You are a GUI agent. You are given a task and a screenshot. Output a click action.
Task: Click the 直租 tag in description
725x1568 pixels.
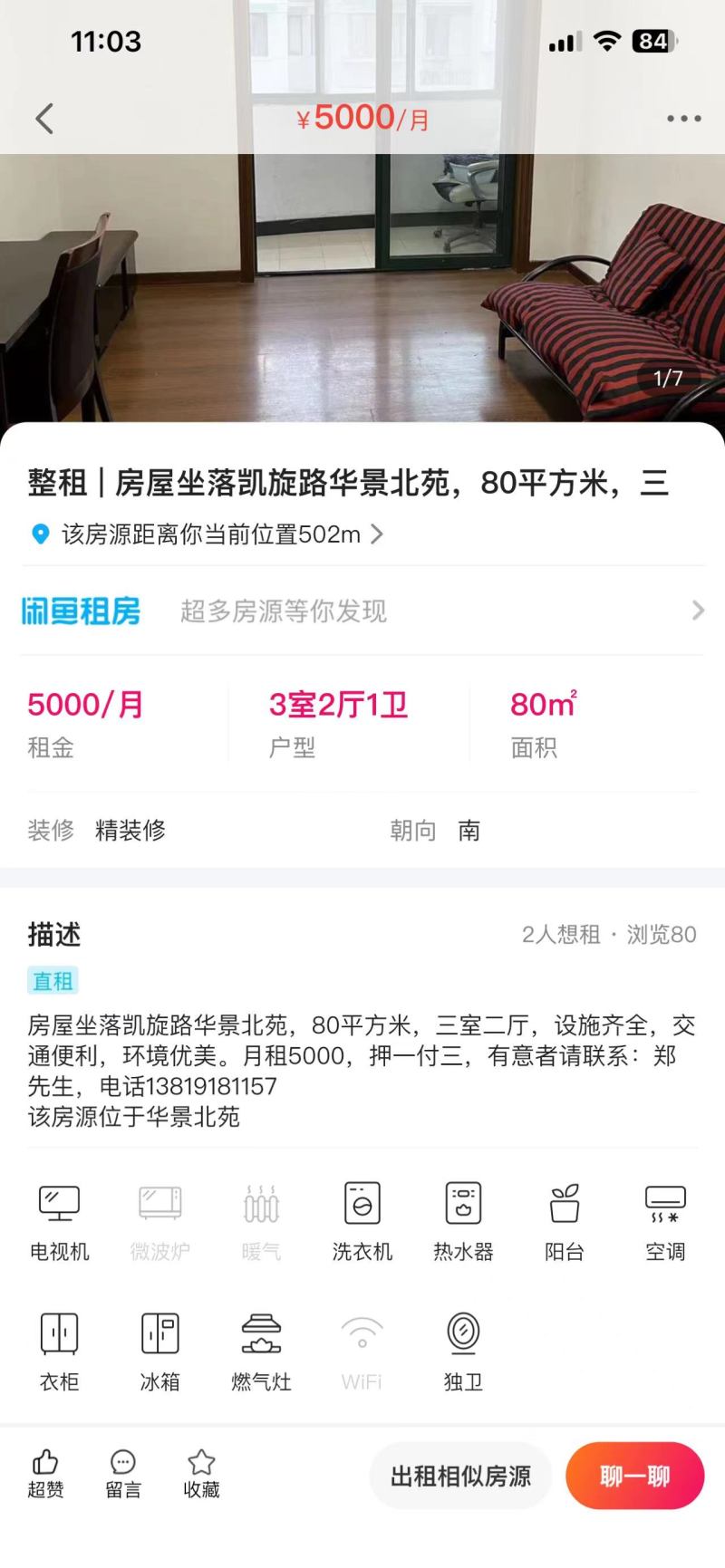pyautogui.click(x=52, y=980)
